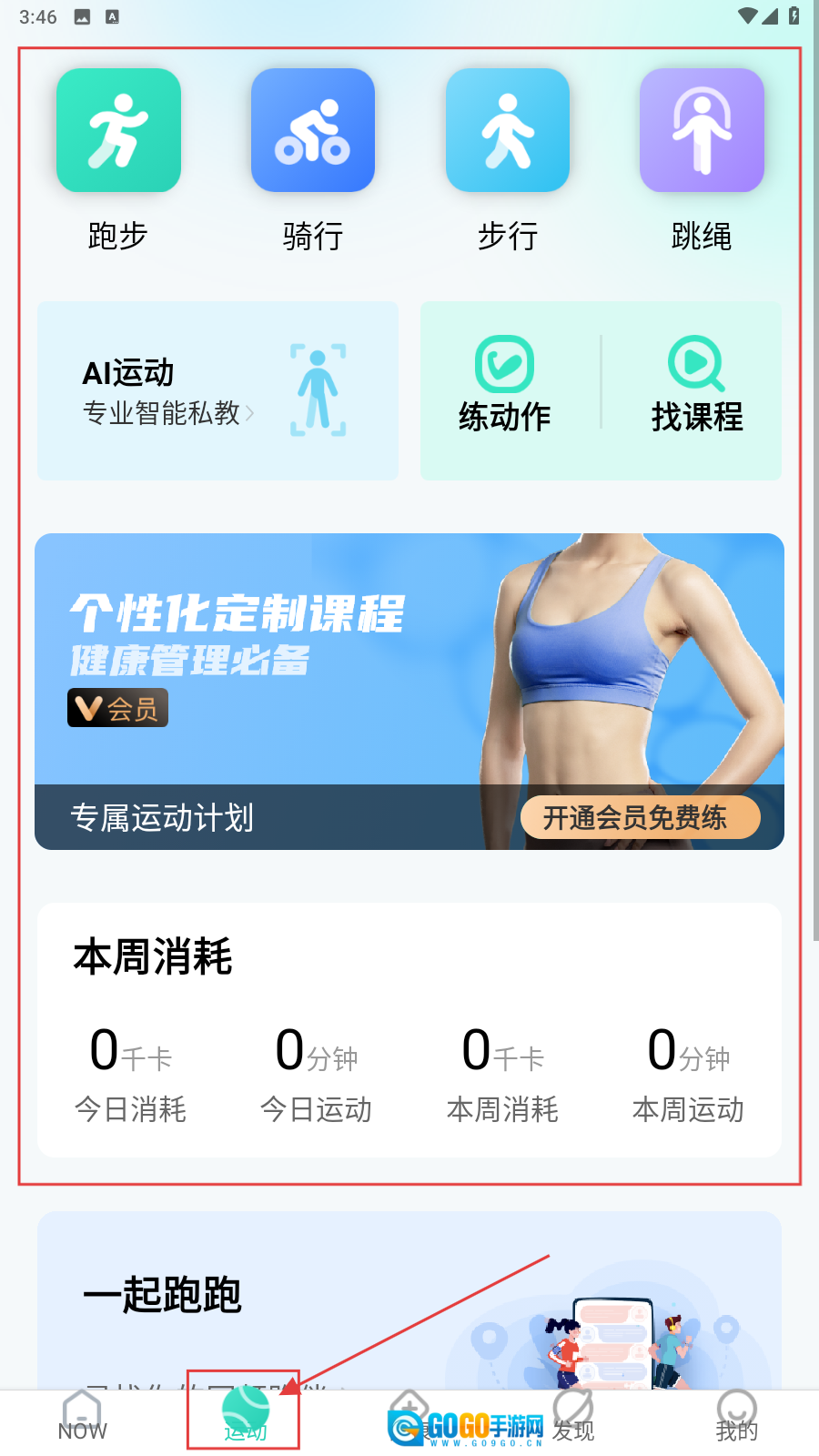Open the AI运动 smart coach card
The width and height of the screenshot is (819, 1456).
coord(217,390)
